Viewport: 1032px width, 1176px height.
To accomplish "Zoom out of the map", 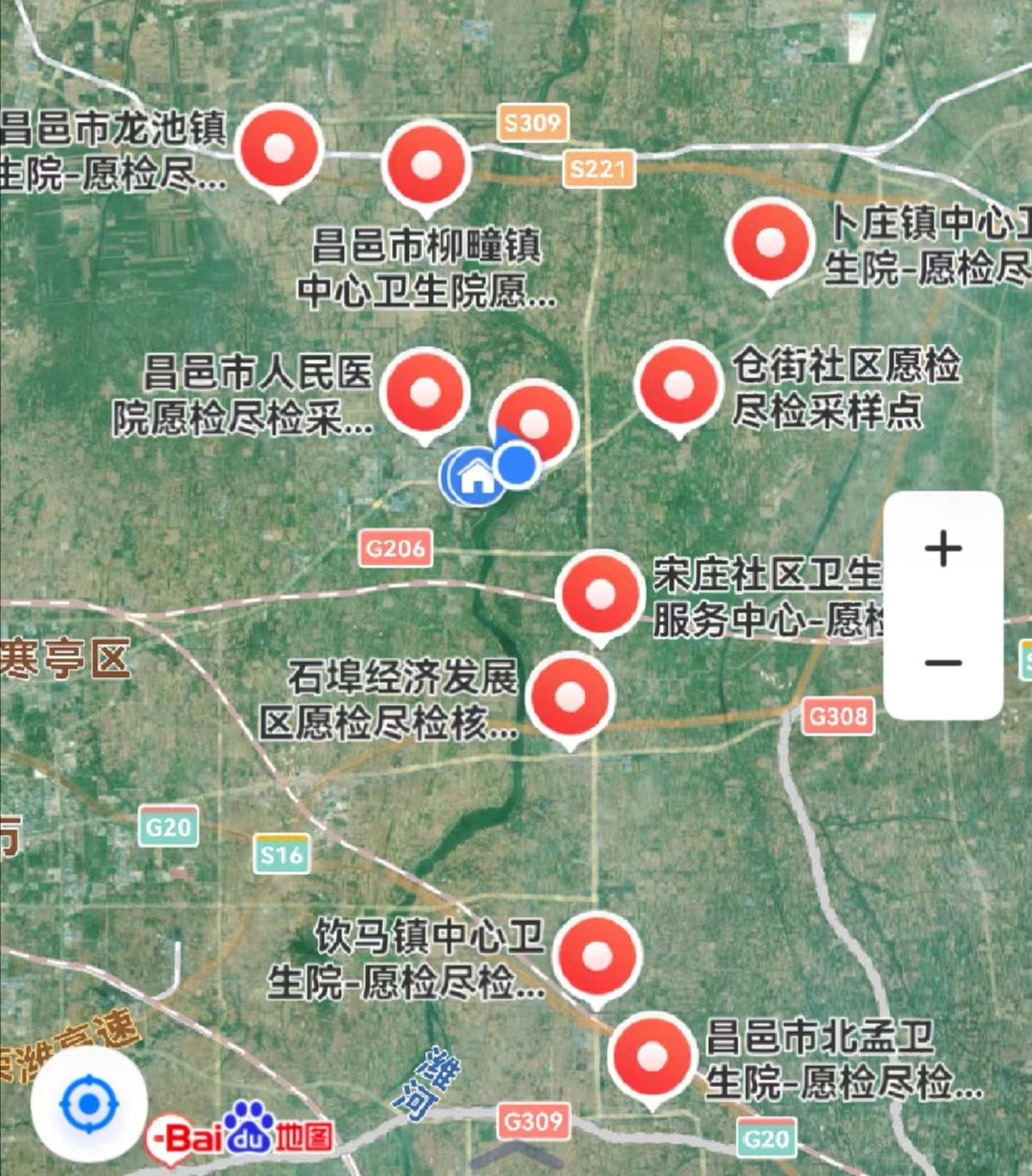I will (x=943, y=662).
